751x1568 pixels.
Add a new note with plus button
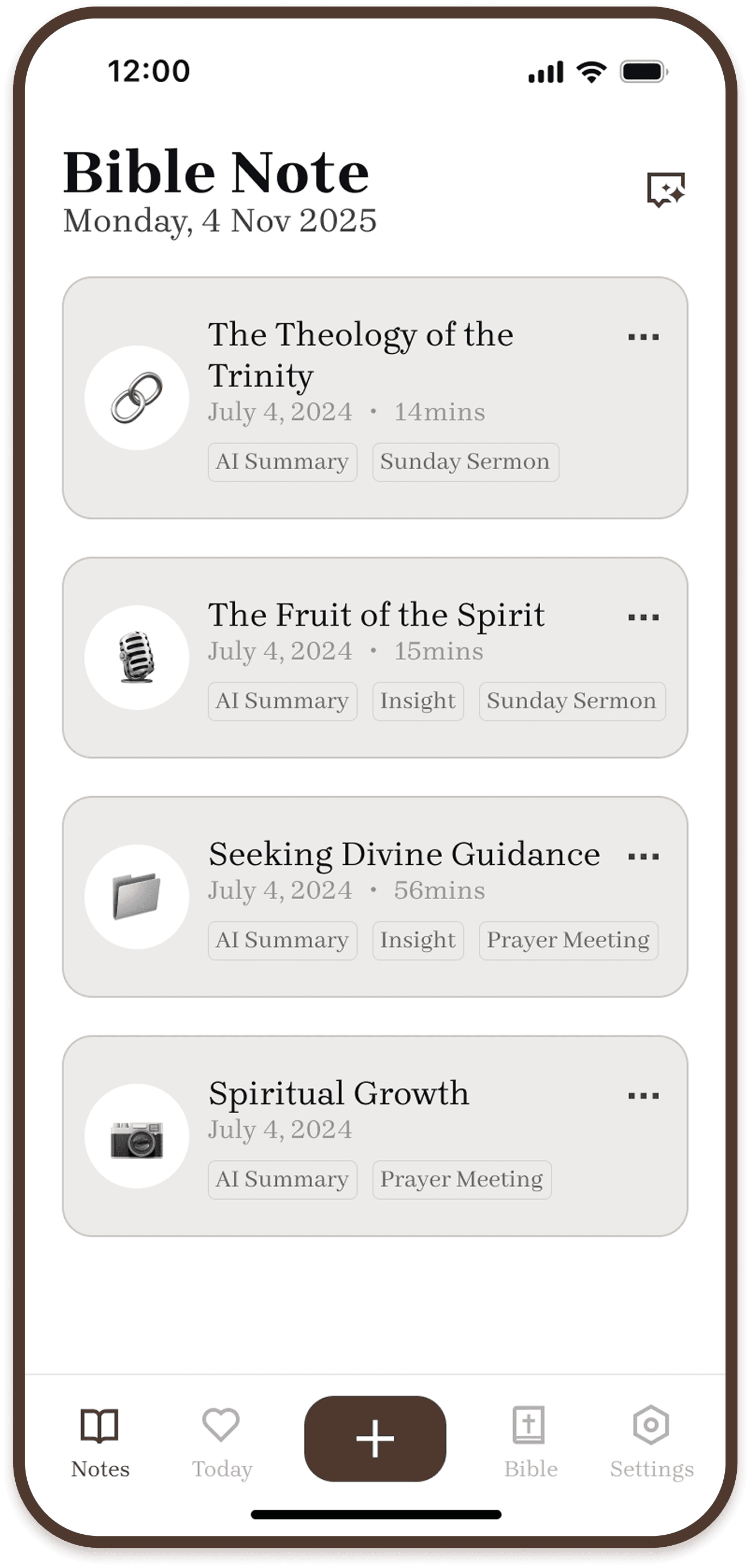[375, 1439]
